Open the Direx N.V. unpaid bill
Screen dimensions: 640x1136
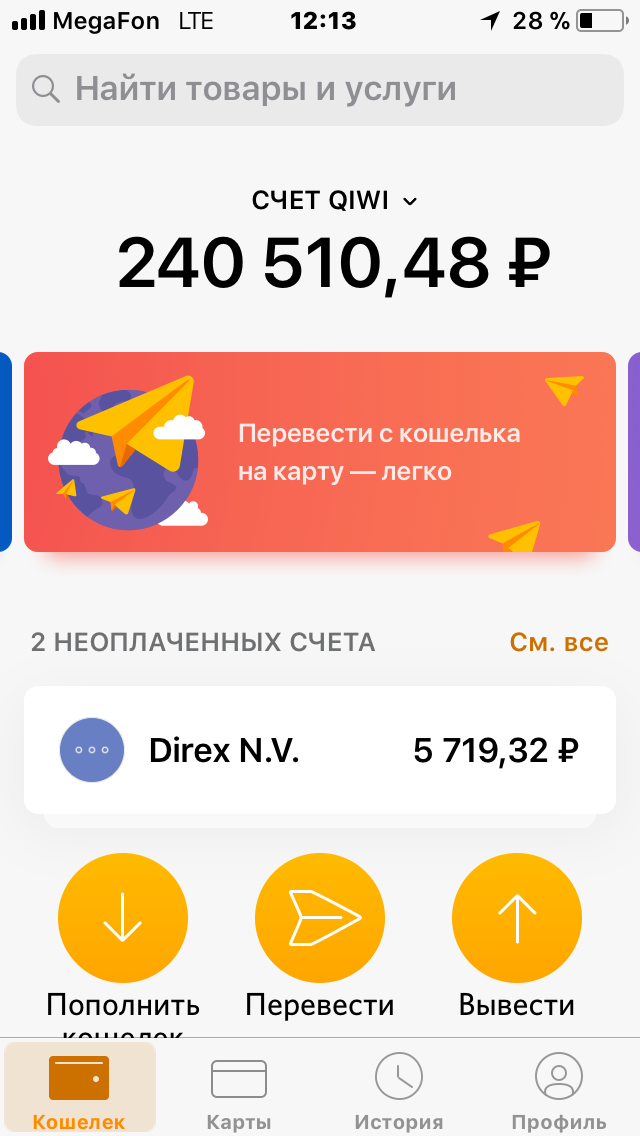point(320,750)
